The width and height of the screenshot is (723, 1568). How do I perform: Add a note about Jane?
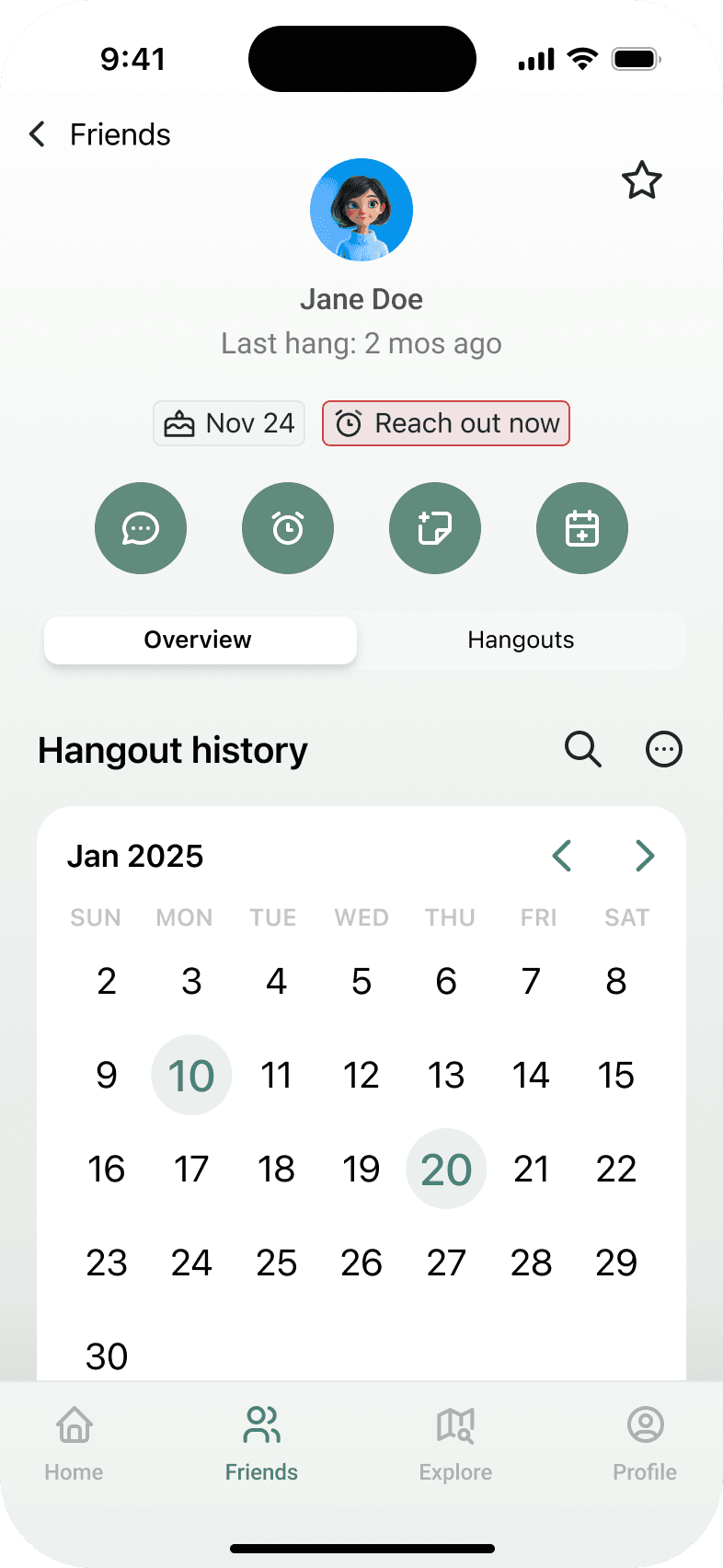pos(435,528)
